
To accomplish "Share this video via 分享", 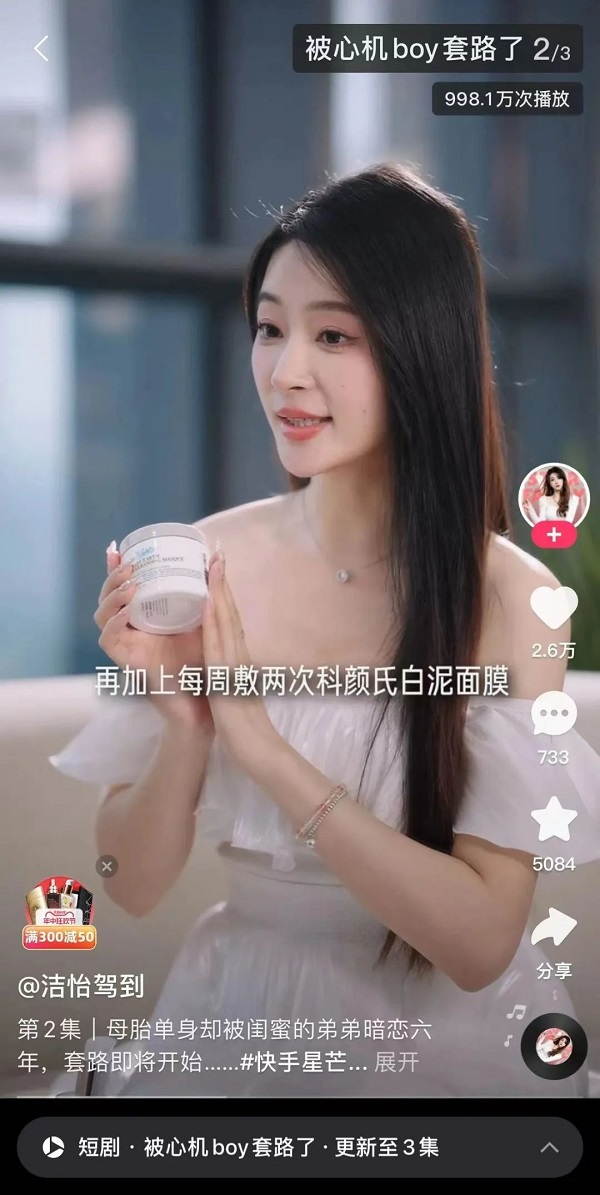I will point(553,929).
